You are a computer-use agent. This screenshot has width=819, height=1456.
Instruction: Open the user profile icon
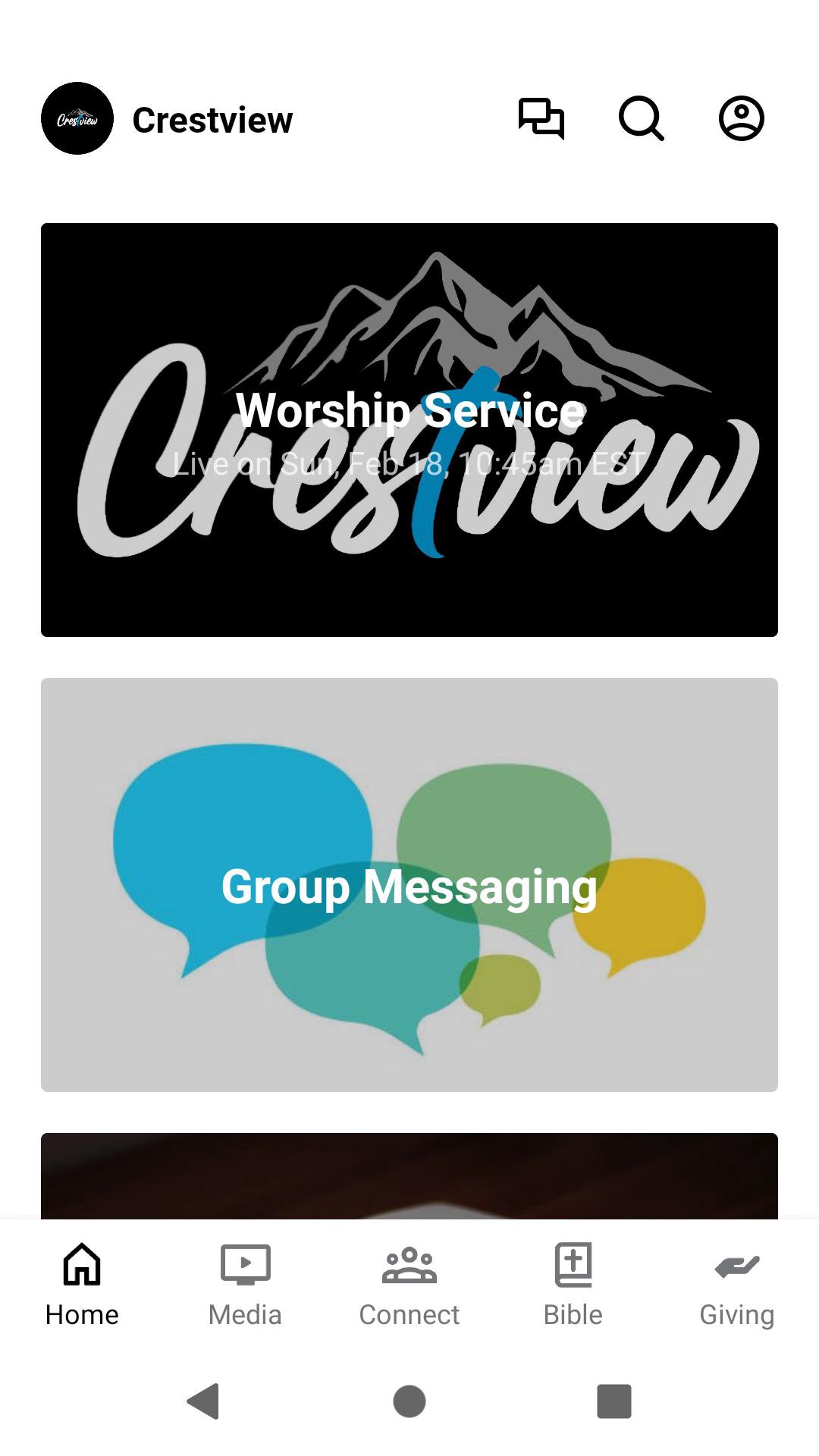coord(741,119)
